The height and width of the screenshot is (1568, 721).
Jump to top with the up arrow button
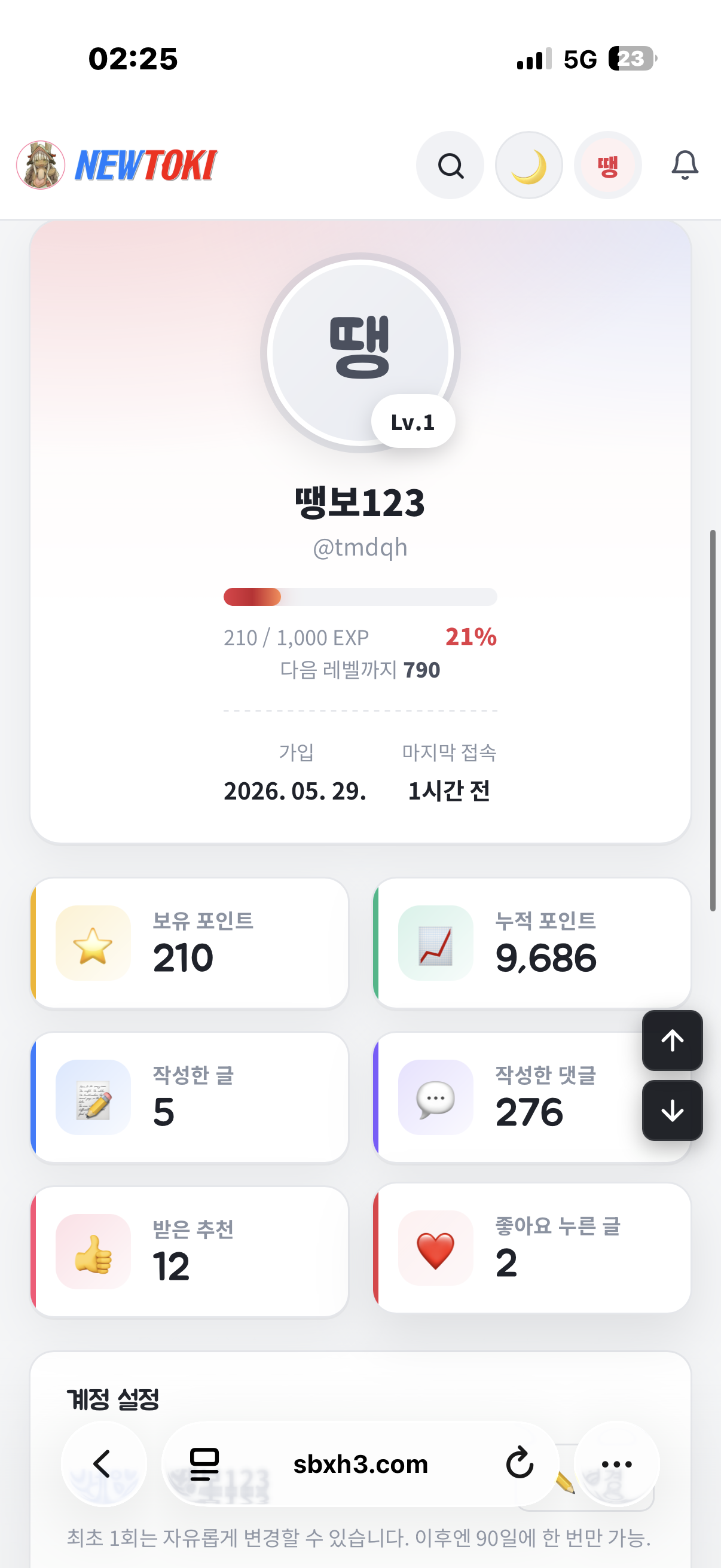[673, 1041]
